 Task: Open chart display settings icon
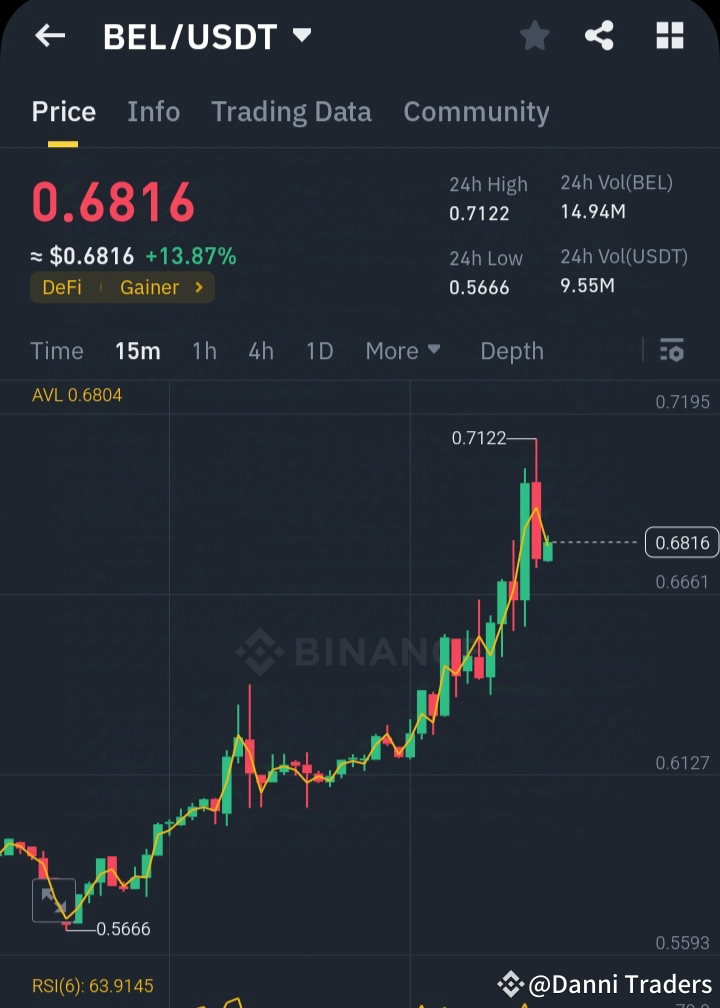coord(672,351)
